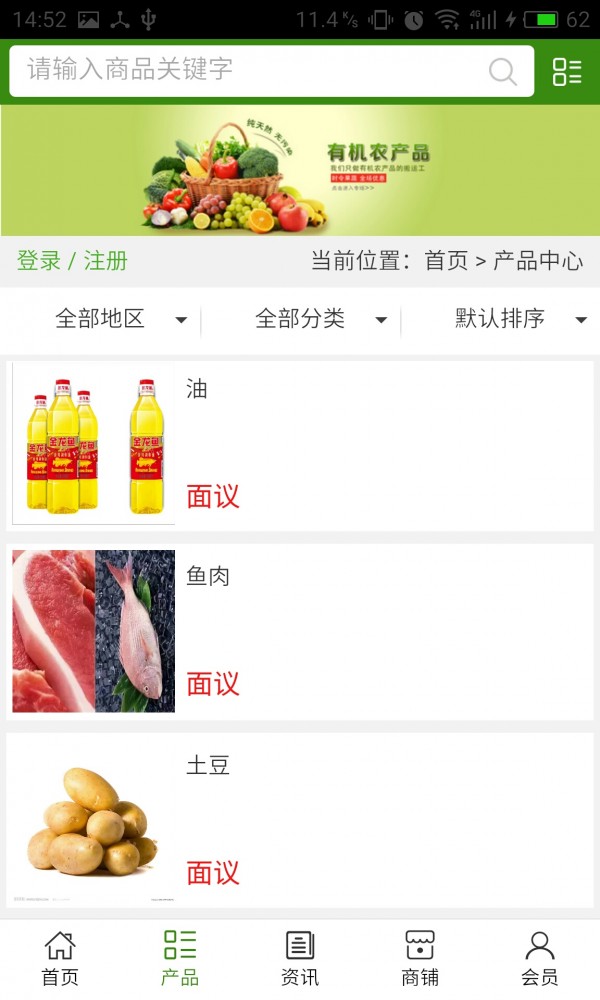The image size is (600, 1000).
Task: Open the 鱼肉 product card
Action: 300,631
